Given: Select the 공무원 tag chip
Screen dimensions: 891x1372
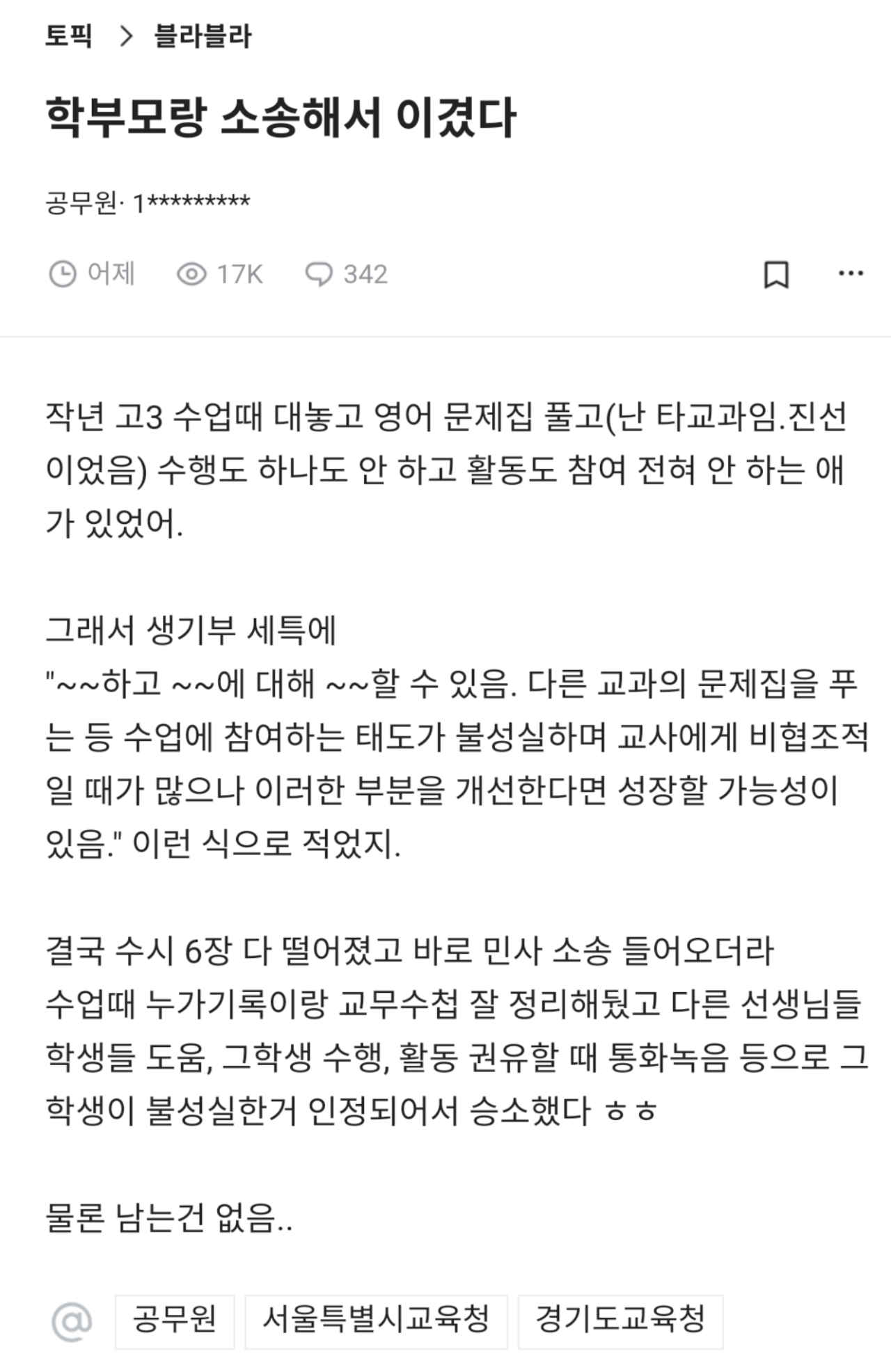Looking at the screenshot, I should (174, 1321).
